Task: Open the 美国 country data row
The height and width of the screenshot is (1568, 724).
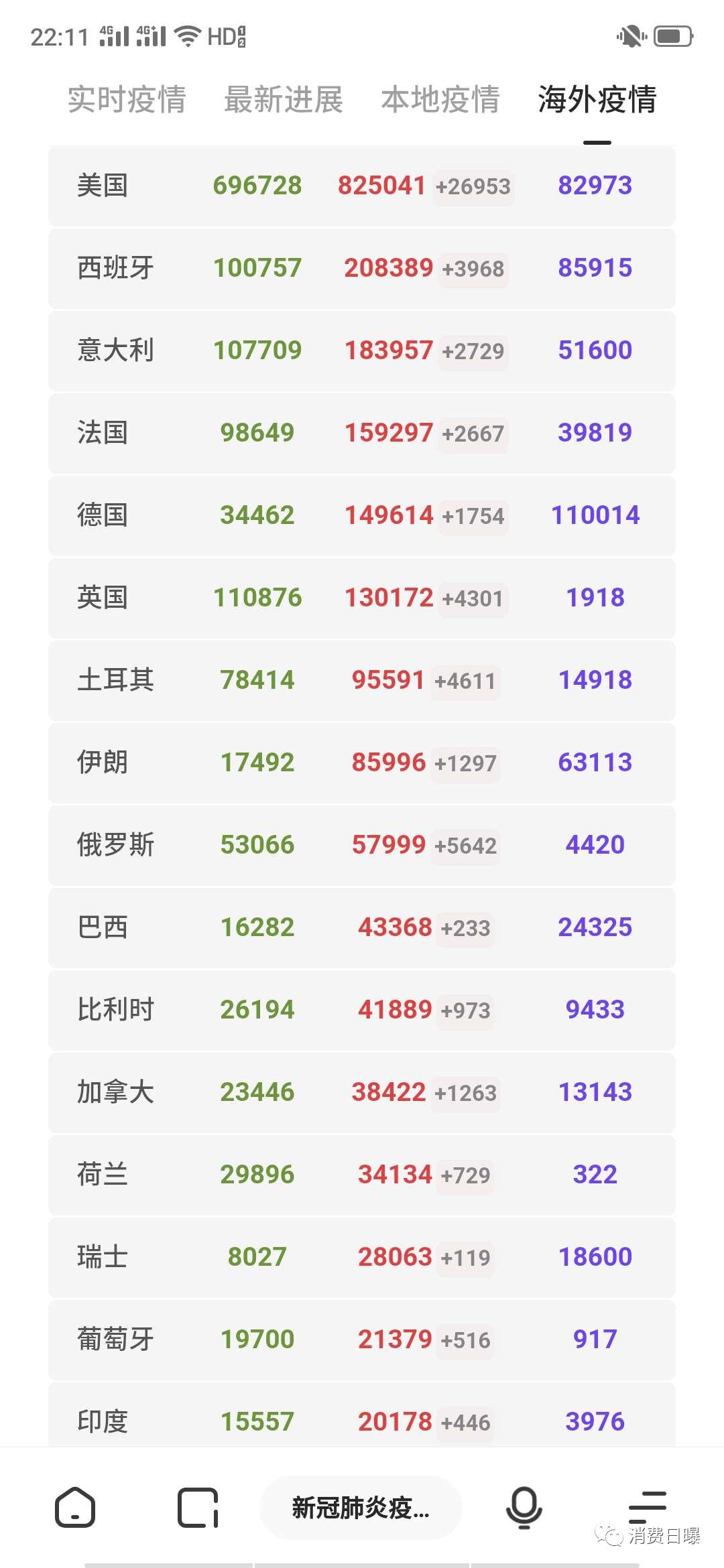Action: 362,184
